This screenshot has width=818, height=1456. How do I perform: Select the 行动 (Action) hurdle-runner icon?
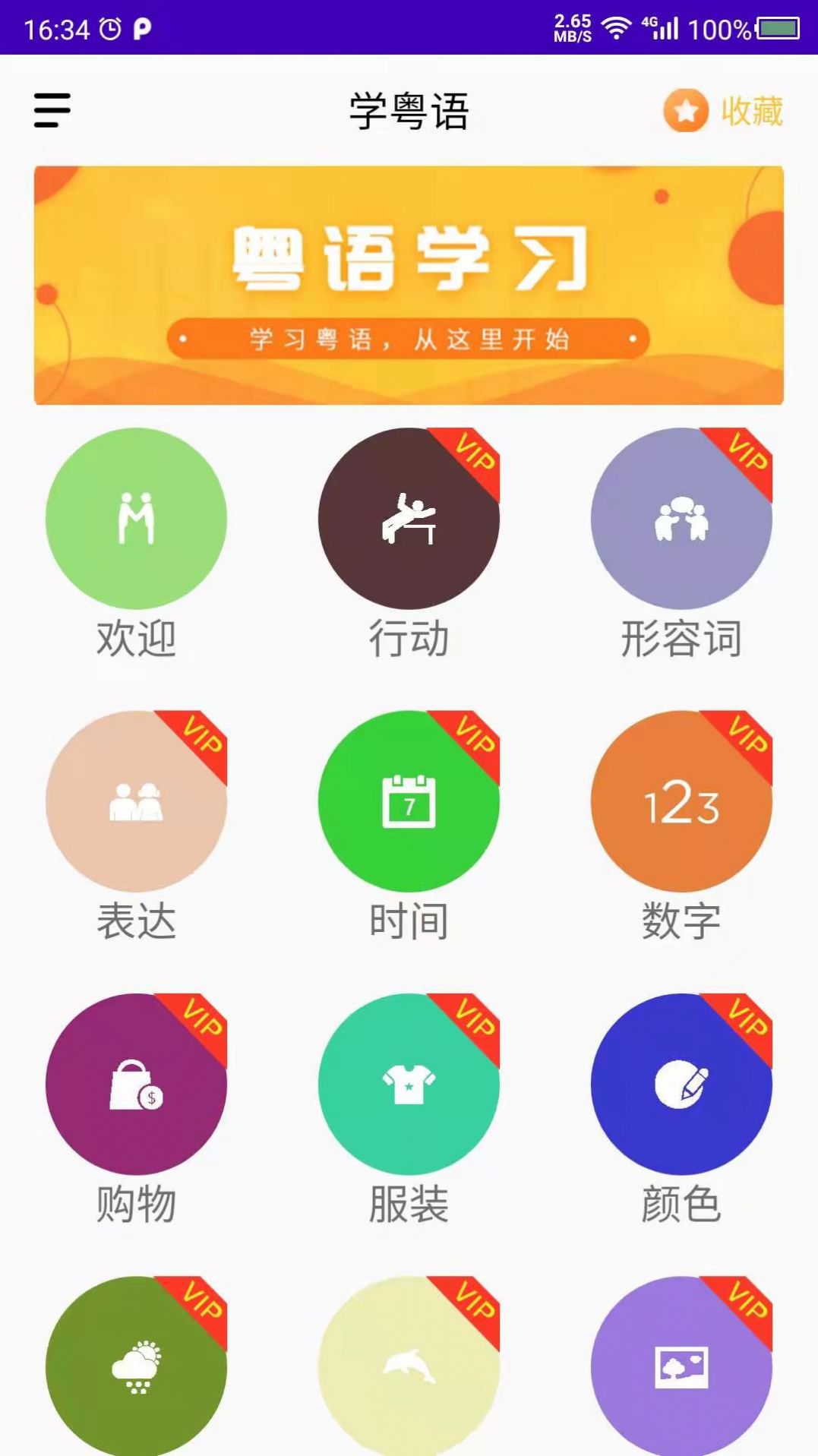pyautogui.click(x=409, y=517)
